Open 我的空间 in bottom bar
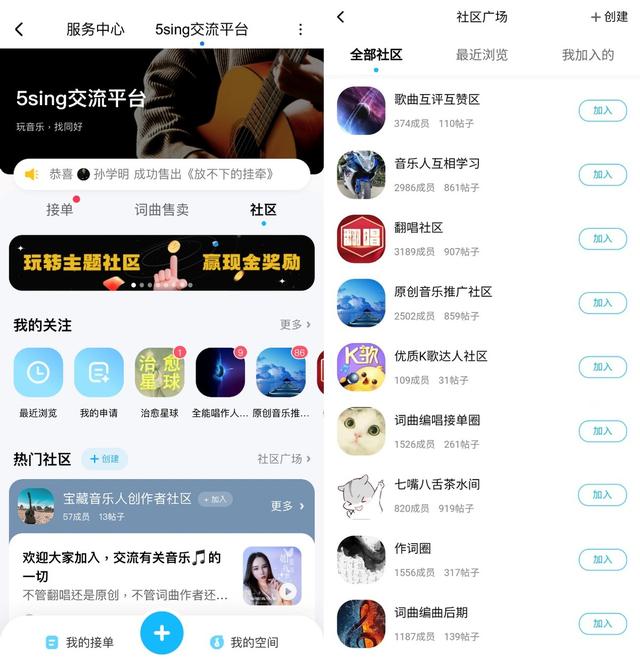The width and height of the screenshot is (640, 660). coord(244,642)
